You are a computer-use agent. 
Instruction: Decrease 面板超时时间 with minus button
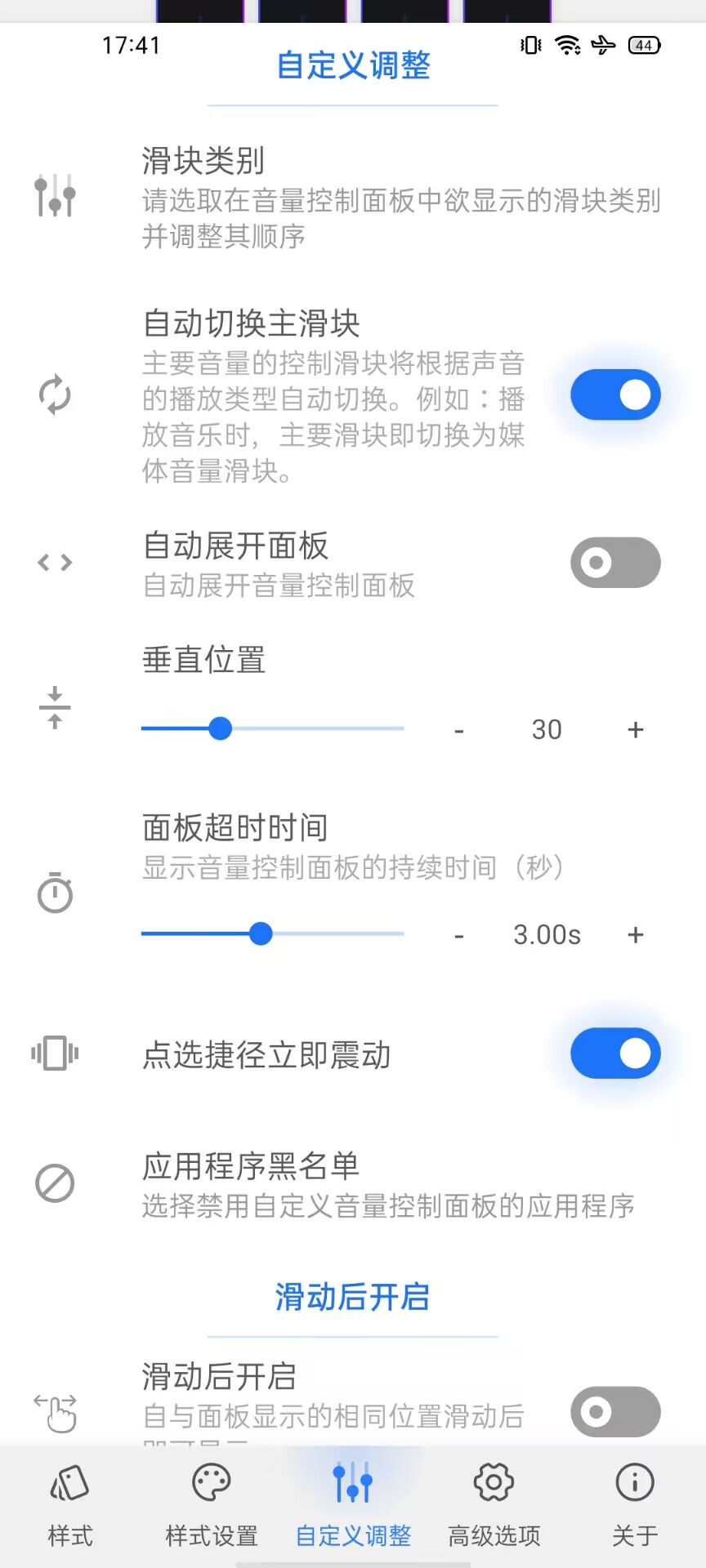(459, 935)
